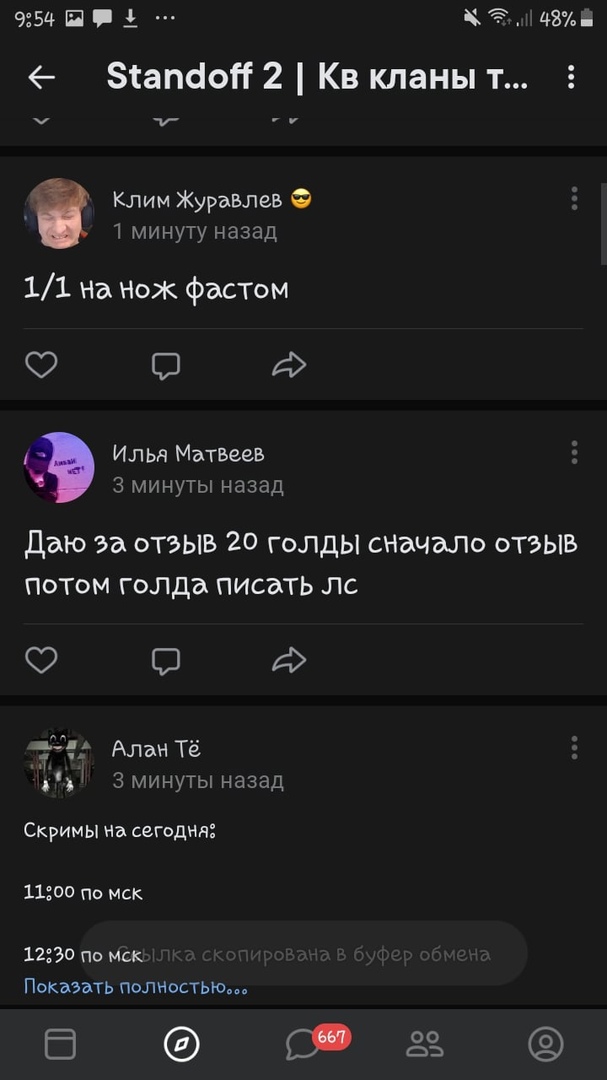Open options for Клим Журавлев's post
Image resolution: width=607 pixels, height=1080 pixels.
pos(574,198)
